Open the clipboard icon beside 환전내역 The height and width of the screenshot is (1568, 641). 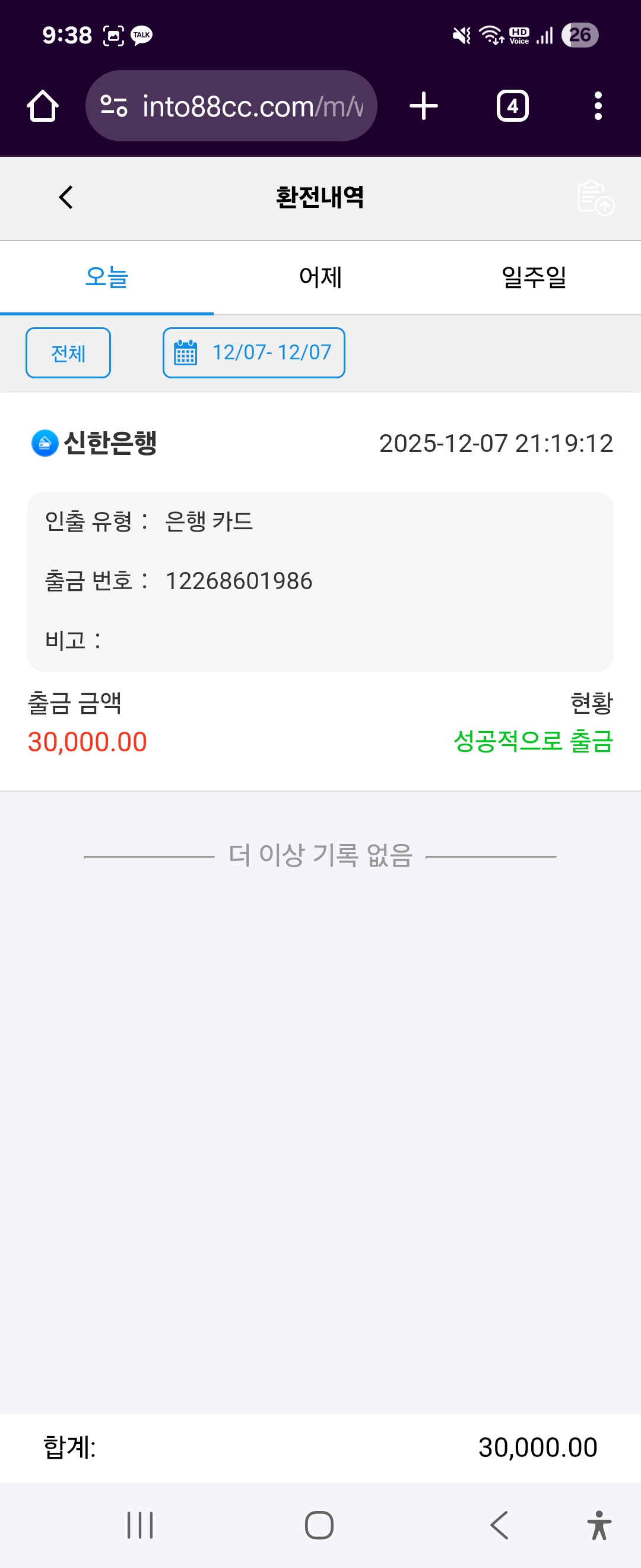click(595, 197)
